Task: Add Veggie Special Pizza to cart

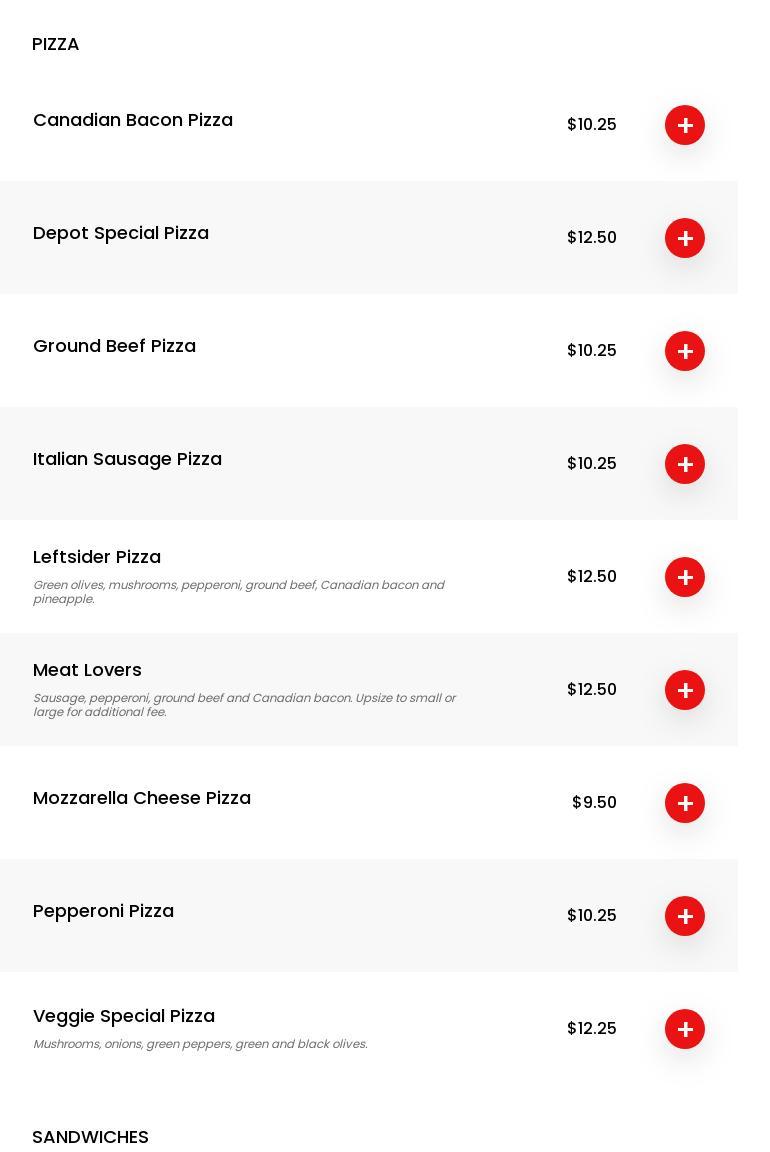Action: click(x=685, y=1029)
